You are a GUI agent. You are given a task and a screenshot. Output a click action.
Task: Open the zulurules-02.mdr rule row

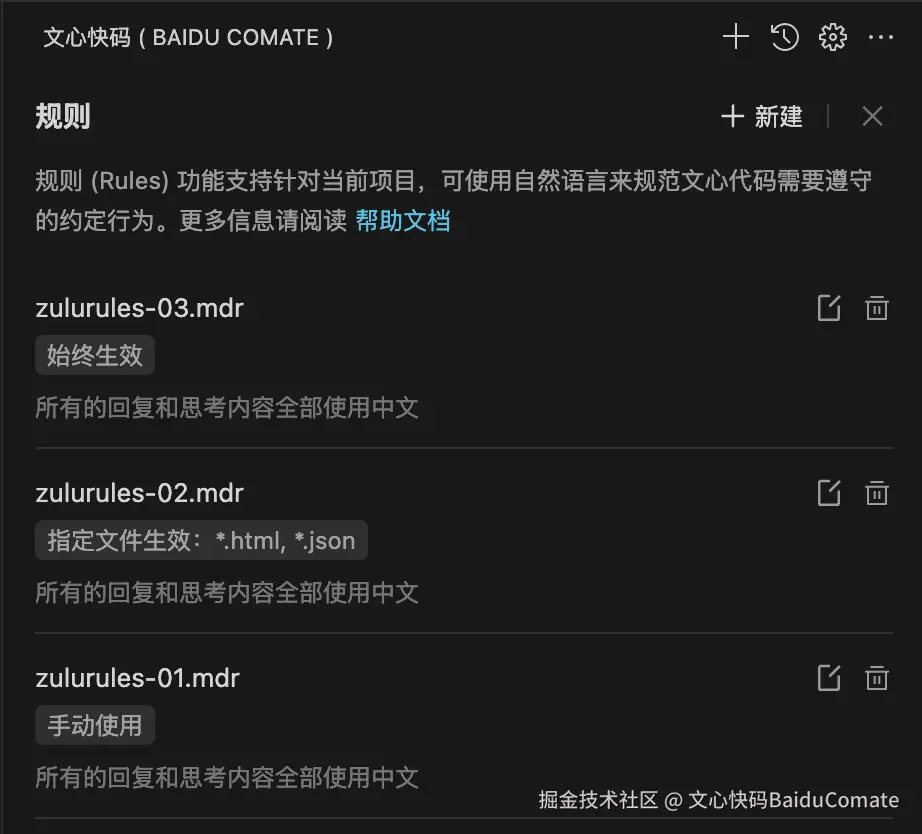(x=139, y=493)
